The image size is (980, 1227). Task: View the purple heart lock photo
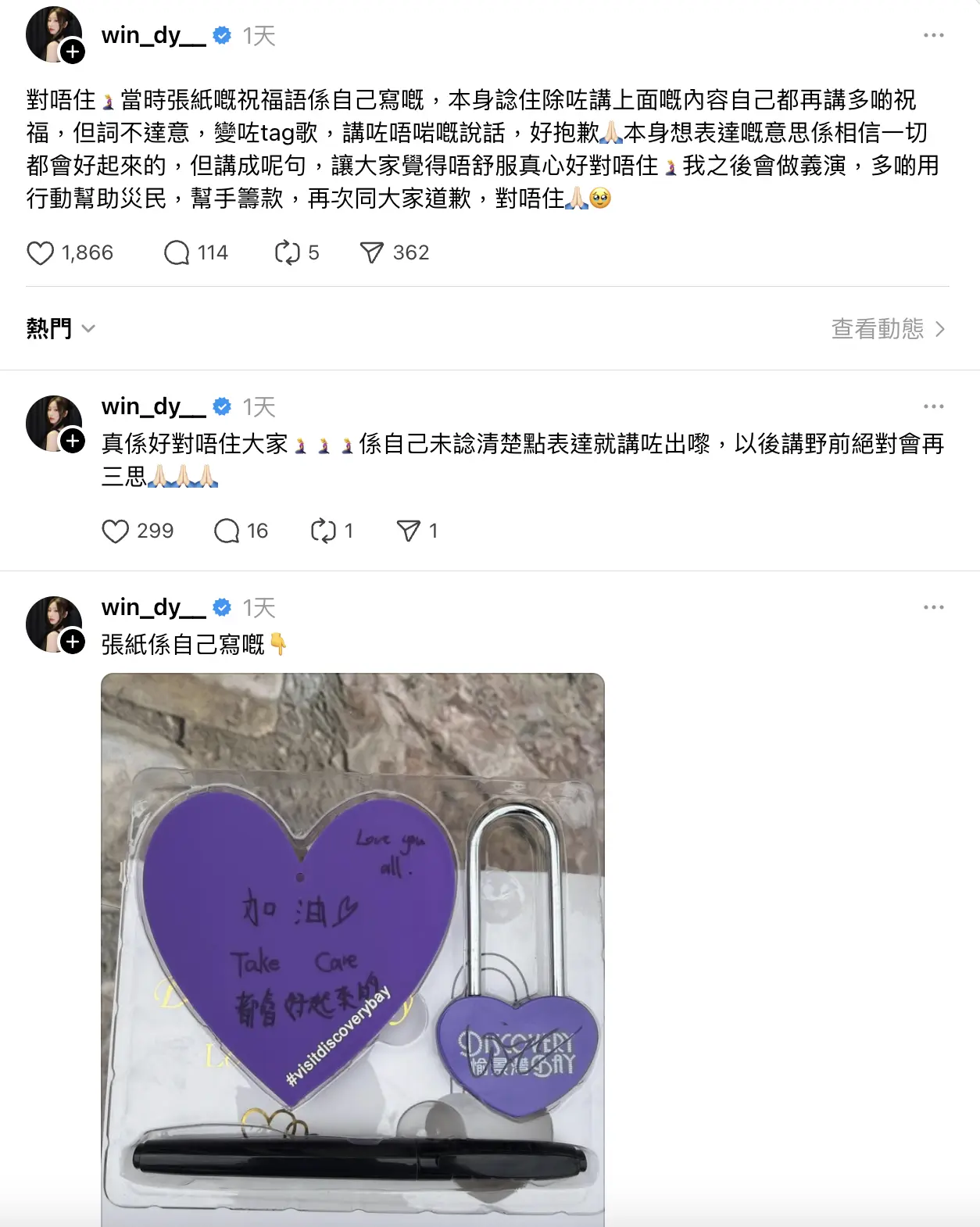352,938
